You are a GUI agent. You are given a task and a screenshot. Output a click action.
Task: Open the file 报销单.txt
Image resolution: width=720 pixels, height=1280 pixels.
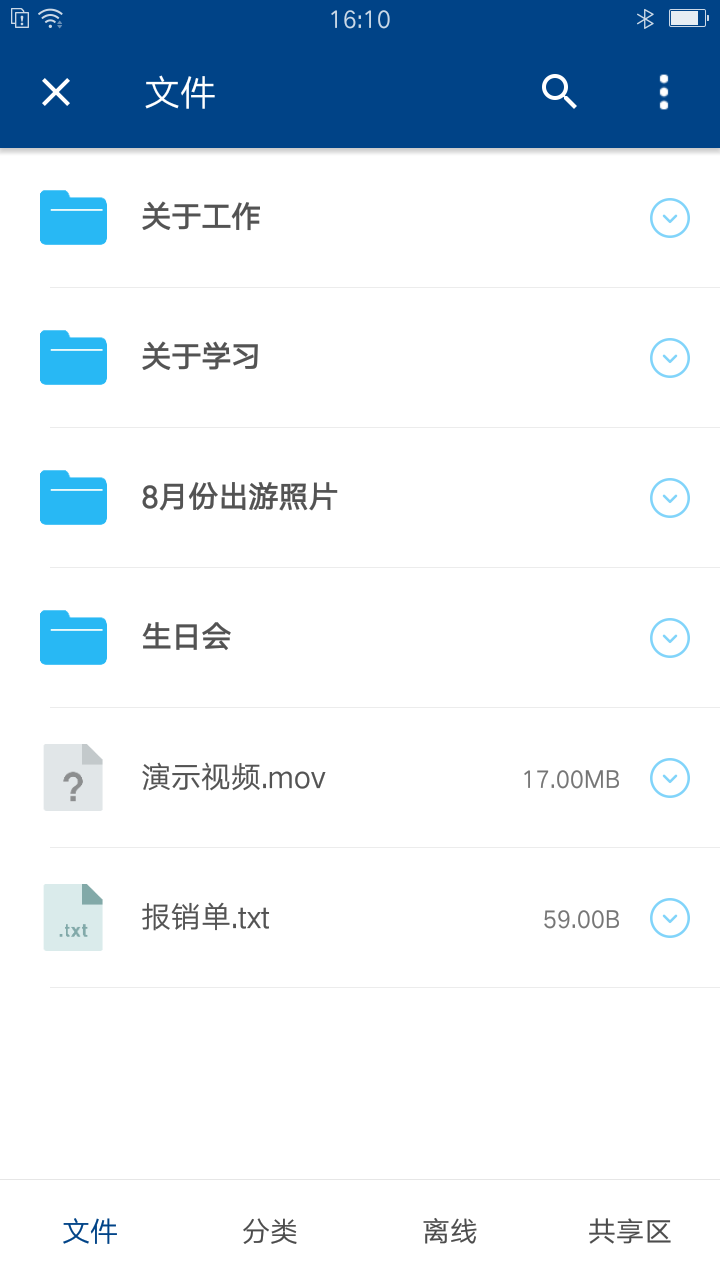tap(360, 918)
